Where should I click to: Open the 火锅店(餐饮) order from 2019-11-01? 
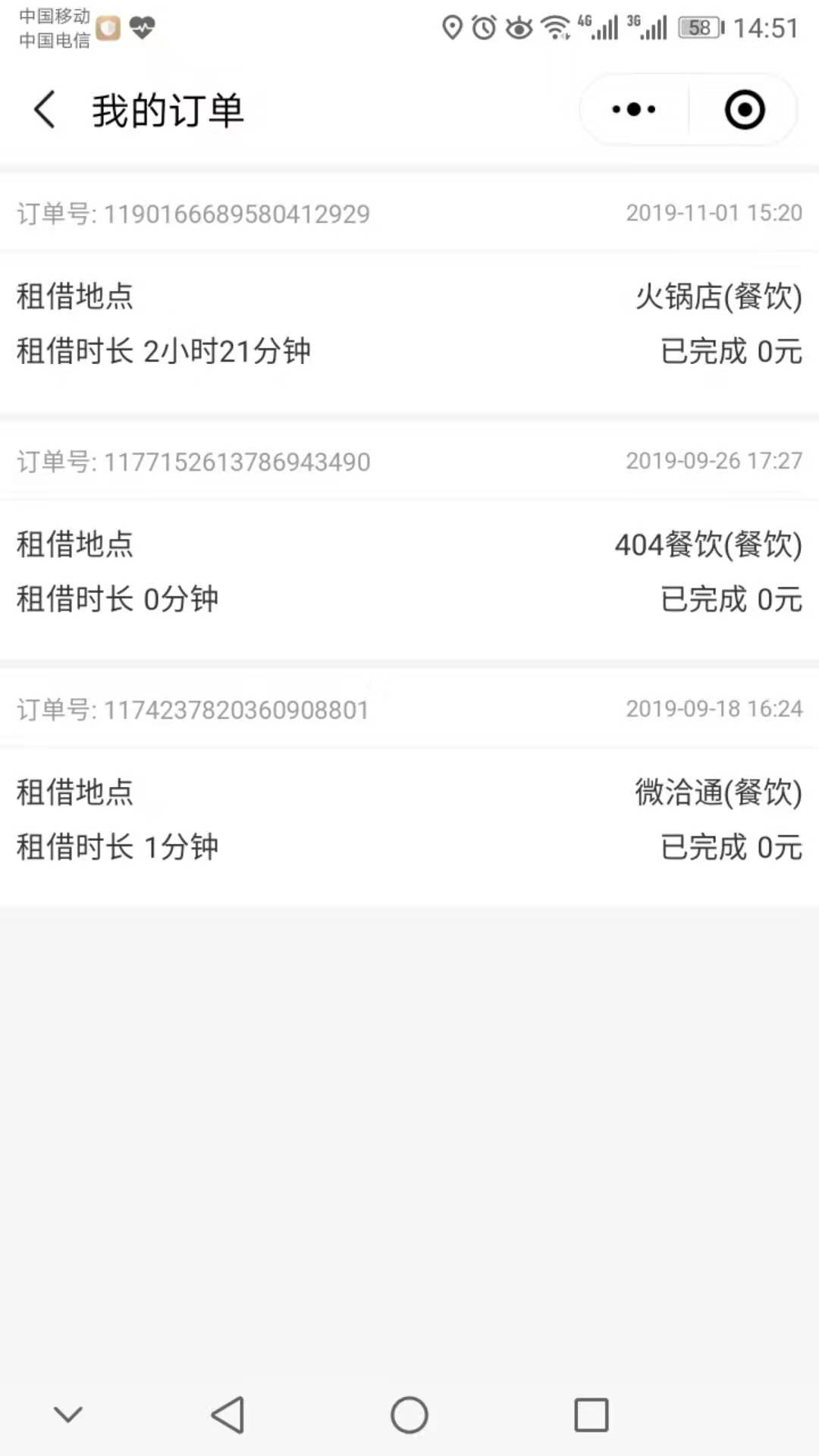409,294
